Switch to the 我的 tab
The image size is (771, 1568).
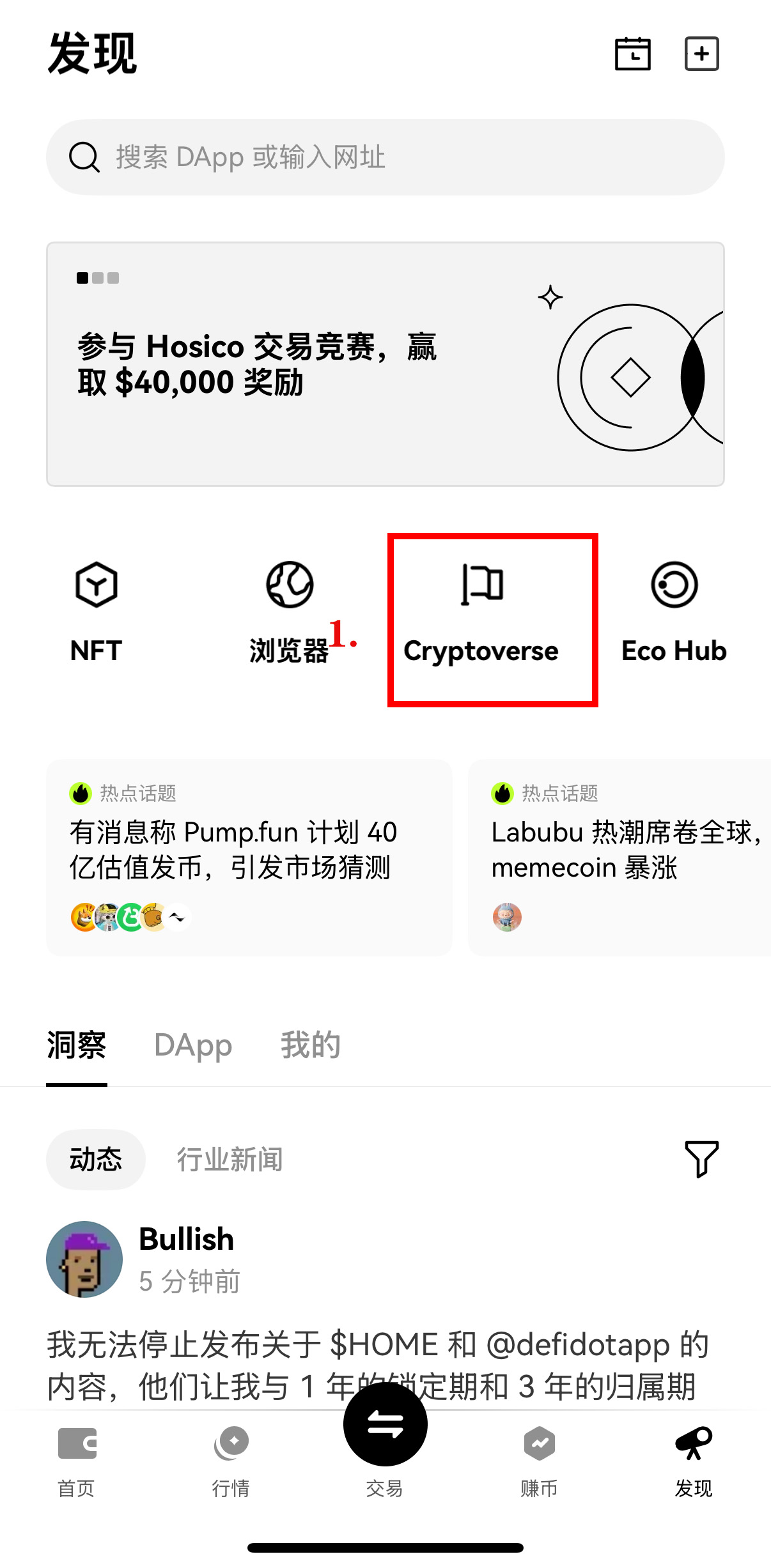[311, 1045]
